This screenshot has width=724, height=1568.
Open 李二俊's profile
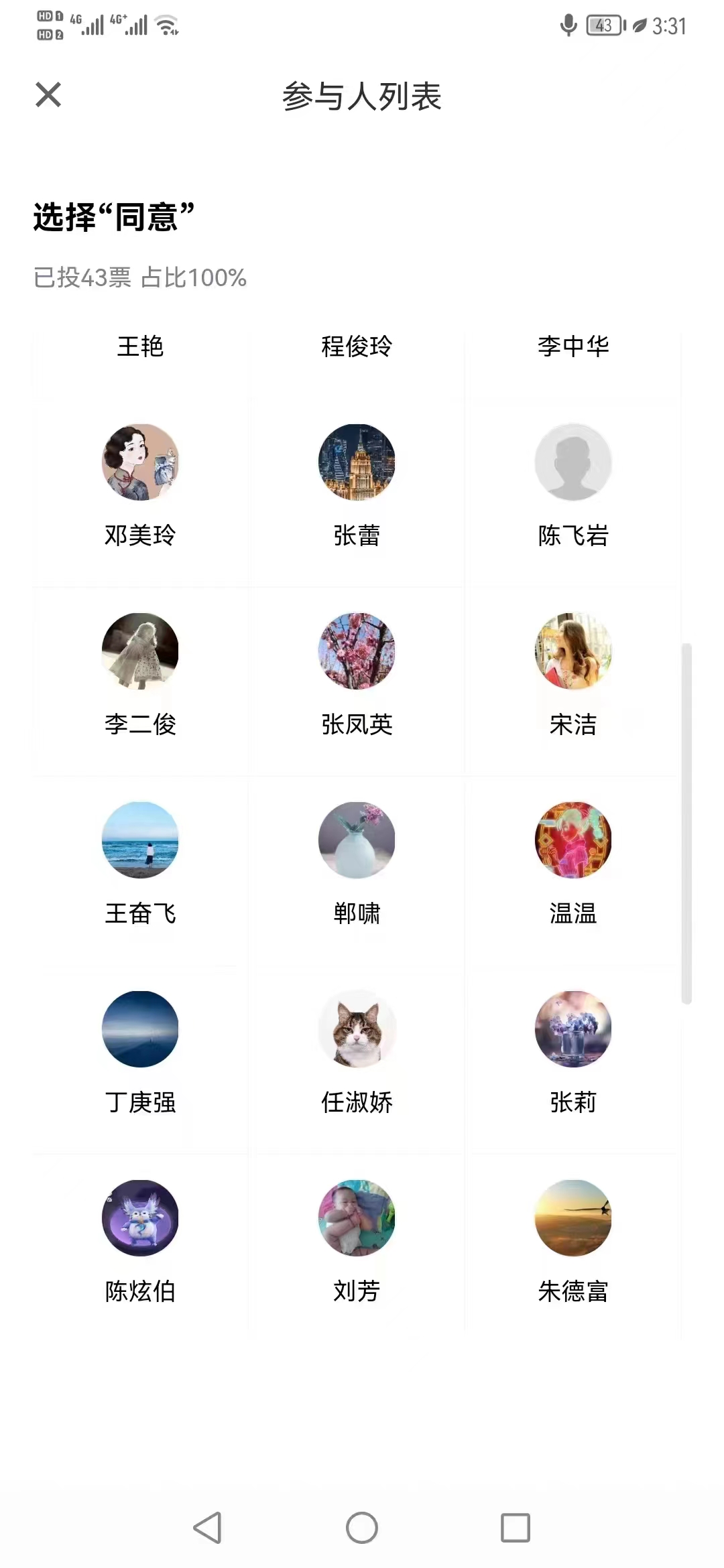pyautogui.click(x=140, y=651)
